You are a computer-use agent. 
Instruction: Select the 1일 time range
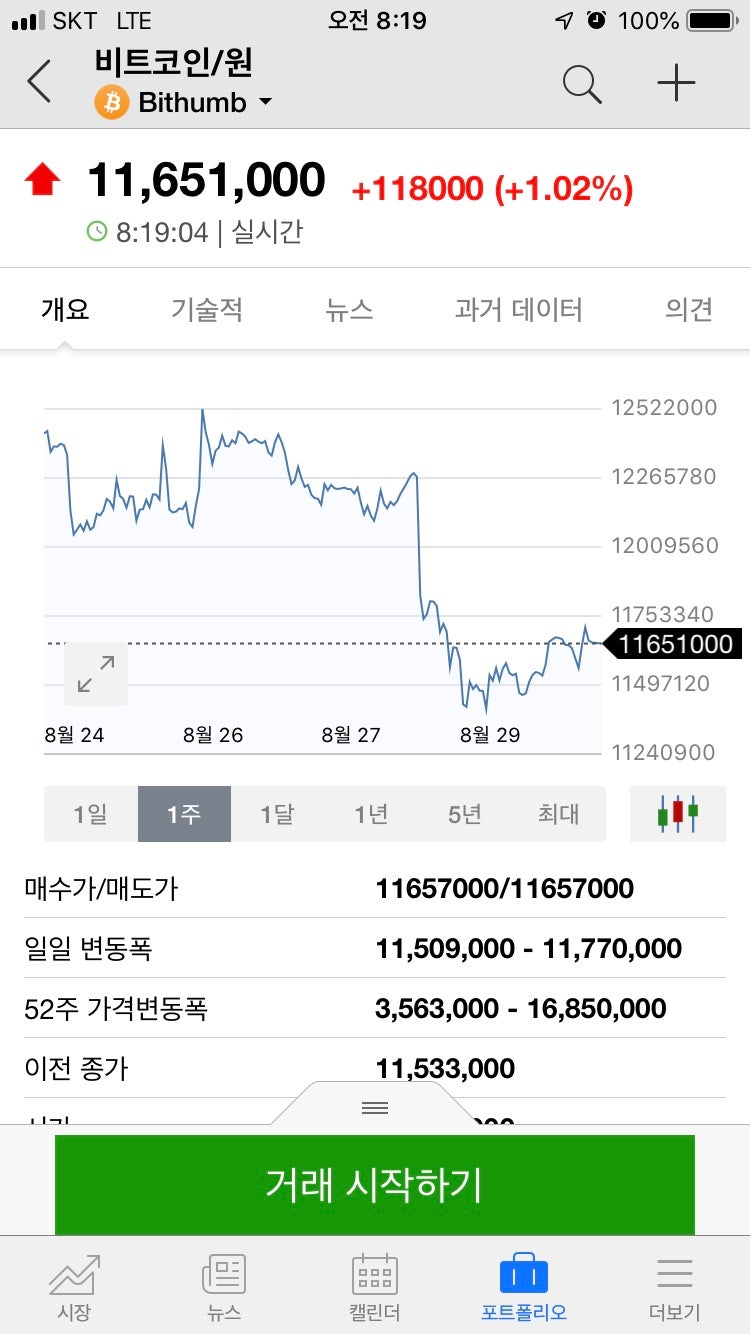(88, 814)
